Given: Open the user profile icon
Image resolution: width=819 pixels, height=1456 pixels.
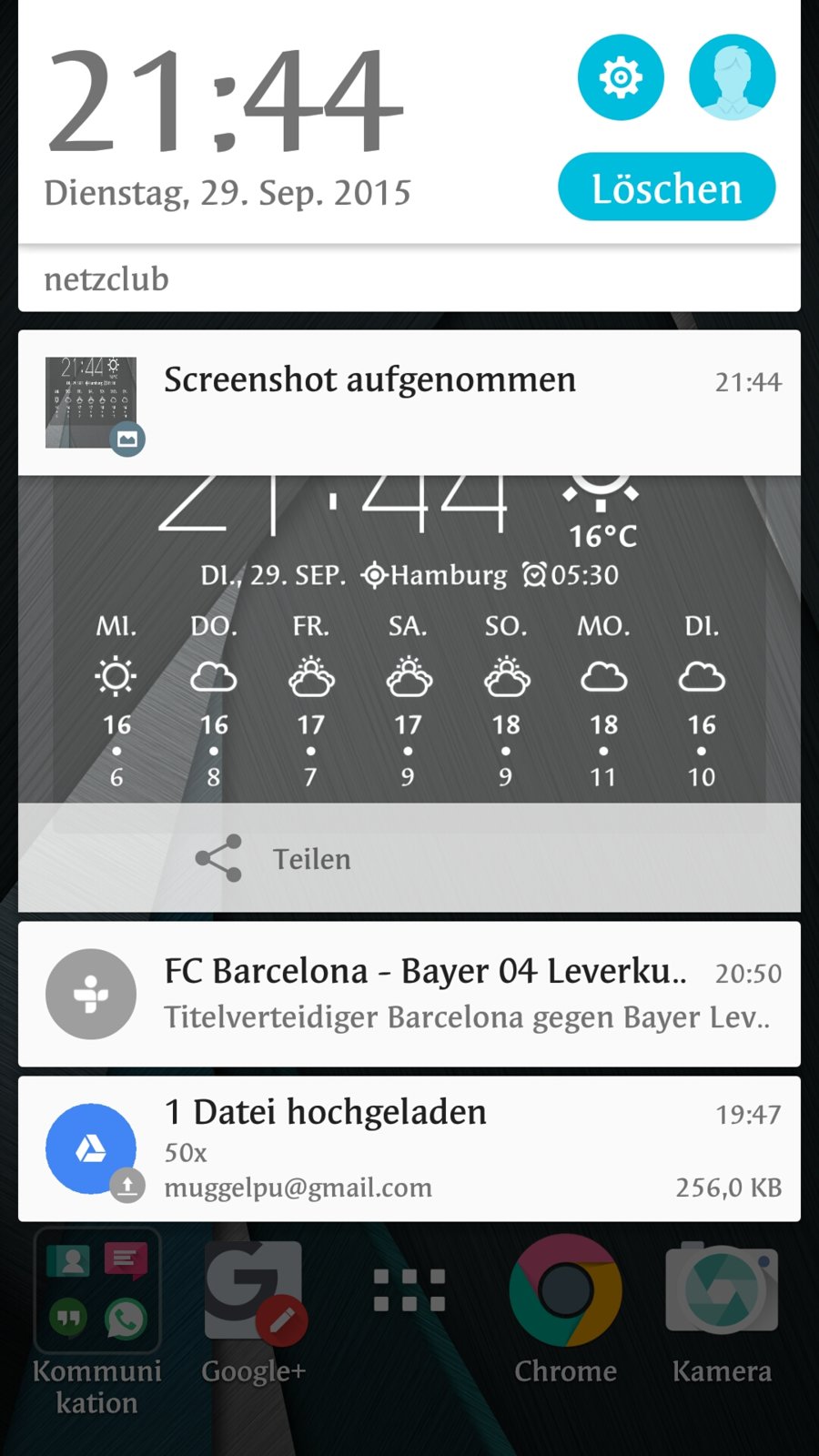Looking at the screenshot, I should click(x=732, y=77).
